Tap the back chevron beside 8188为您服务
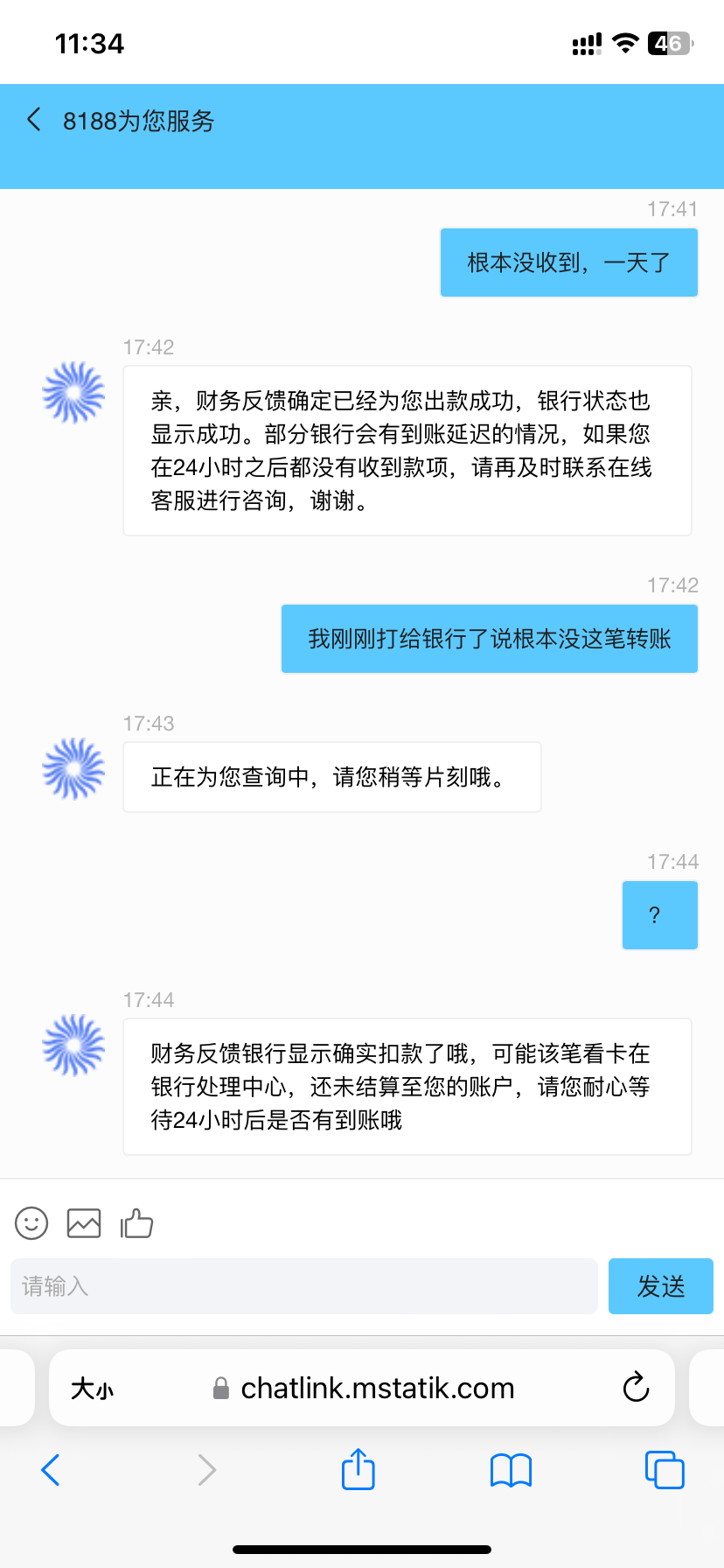 (33, 120)
